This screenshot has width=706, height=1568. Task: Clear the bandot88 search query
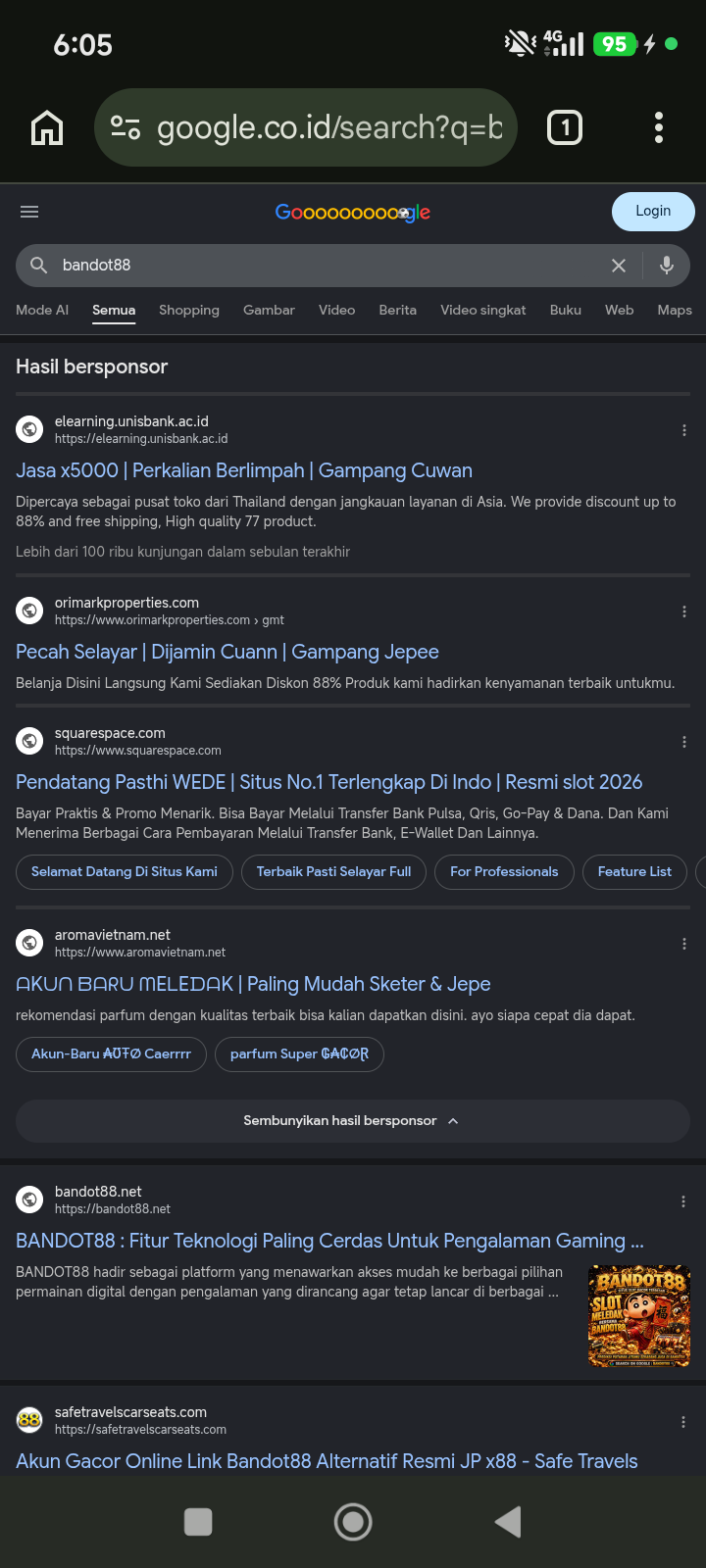619,266
